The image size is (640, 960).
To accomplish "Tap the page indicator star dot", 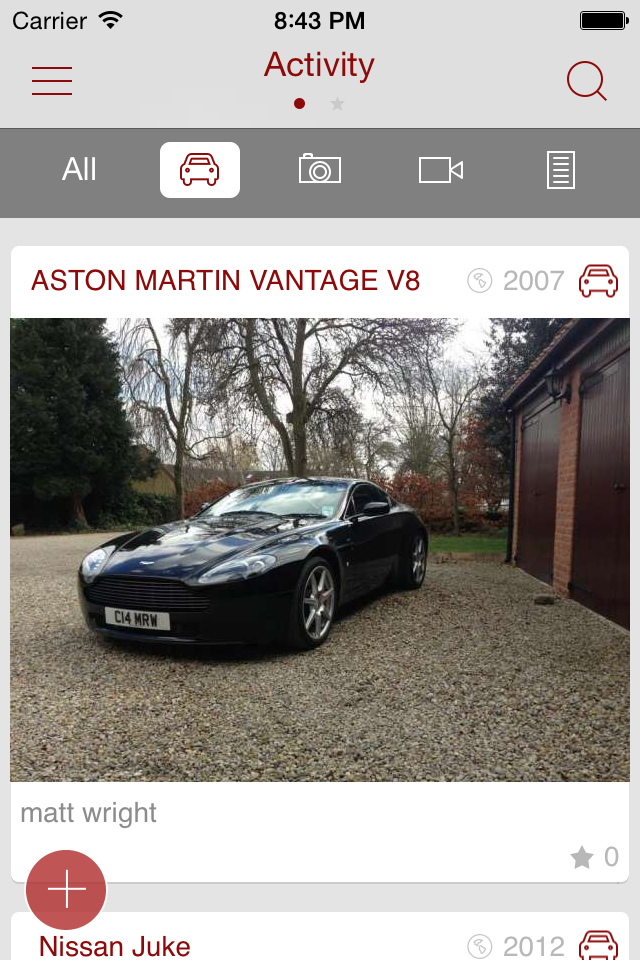I will click(338, 104).
